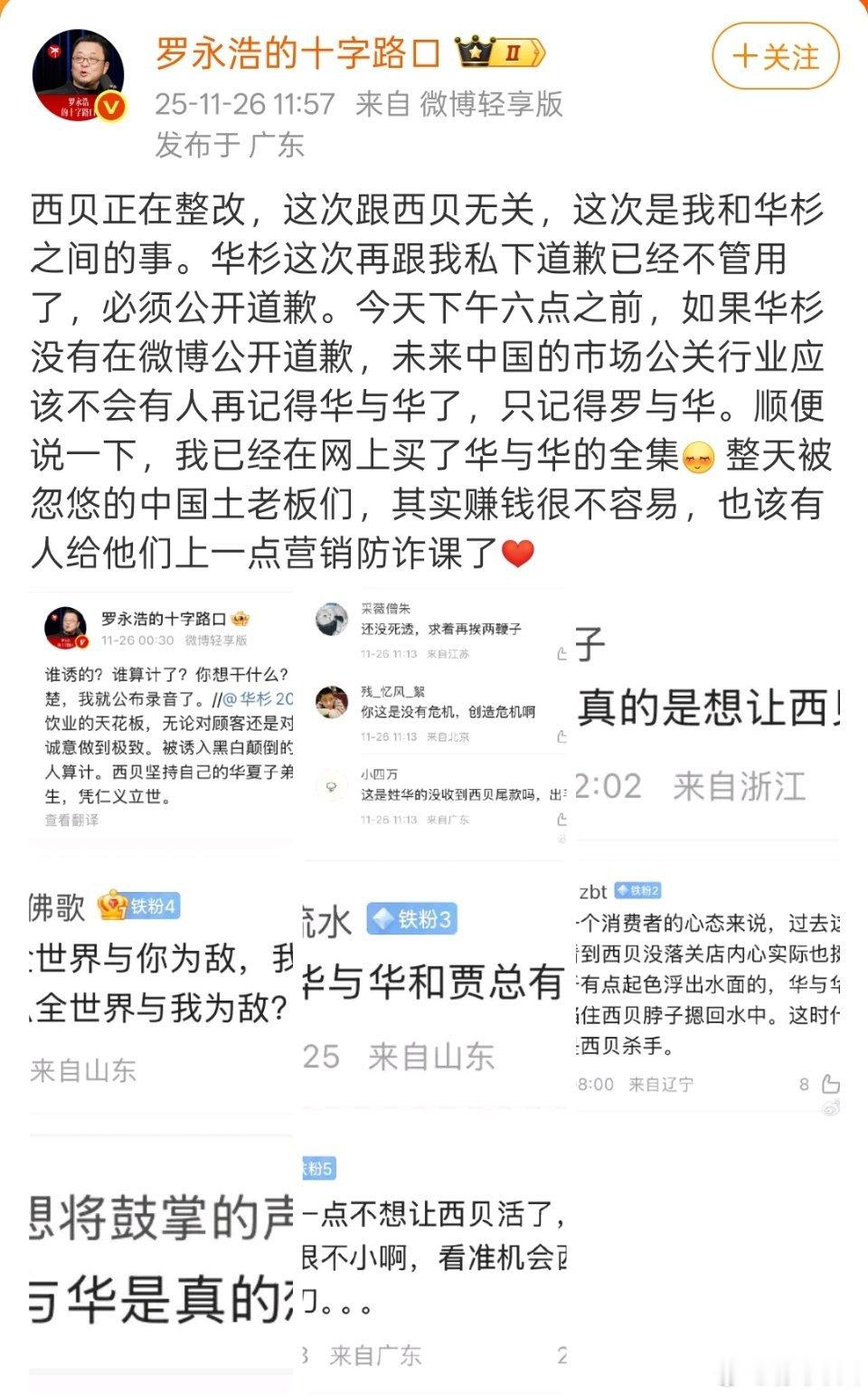
Task: Click the share icon on 采薇僧朱's comment
Action: pos(561,653)
